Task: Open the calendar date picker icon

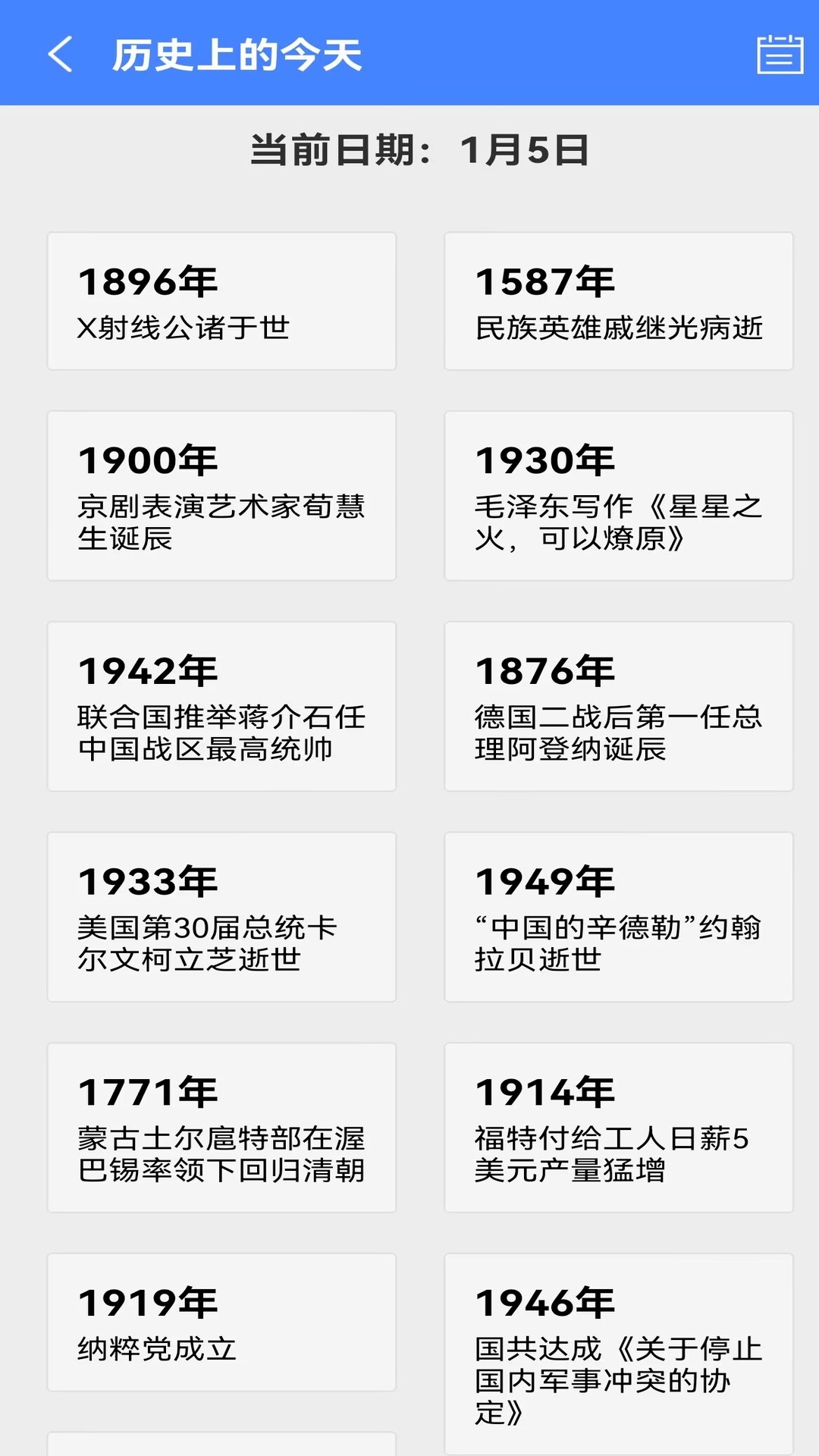Action: [782, 54]
